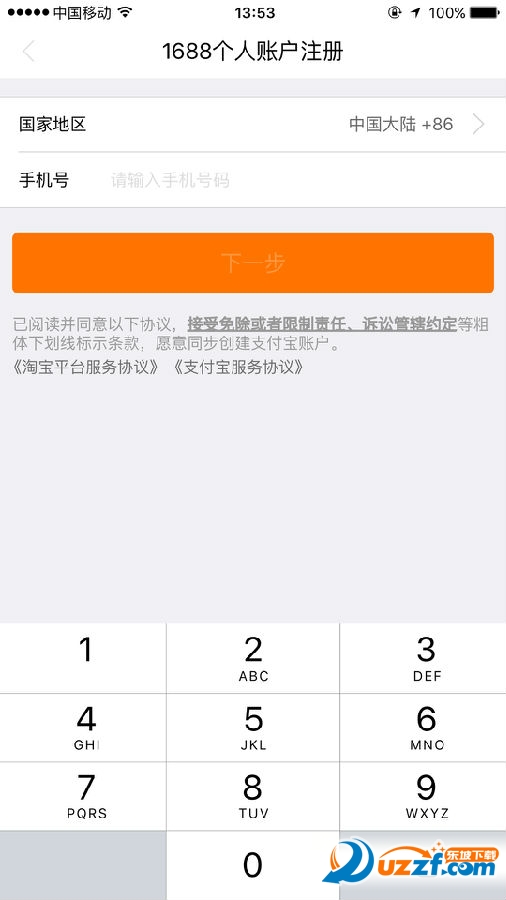This screenshot has height=900, width=506.
Task: Open the 《支付宝服务协议》 link
Action: coord(238,368)
